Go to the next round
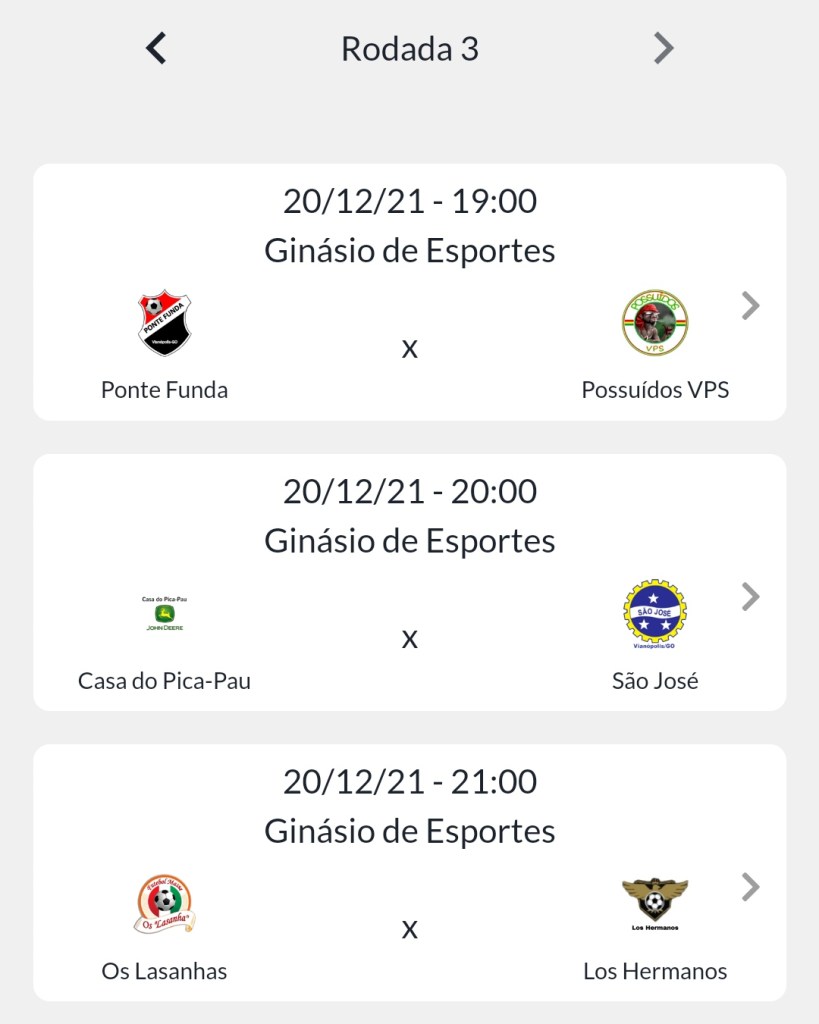819x1024 pixels. point(663,48)
